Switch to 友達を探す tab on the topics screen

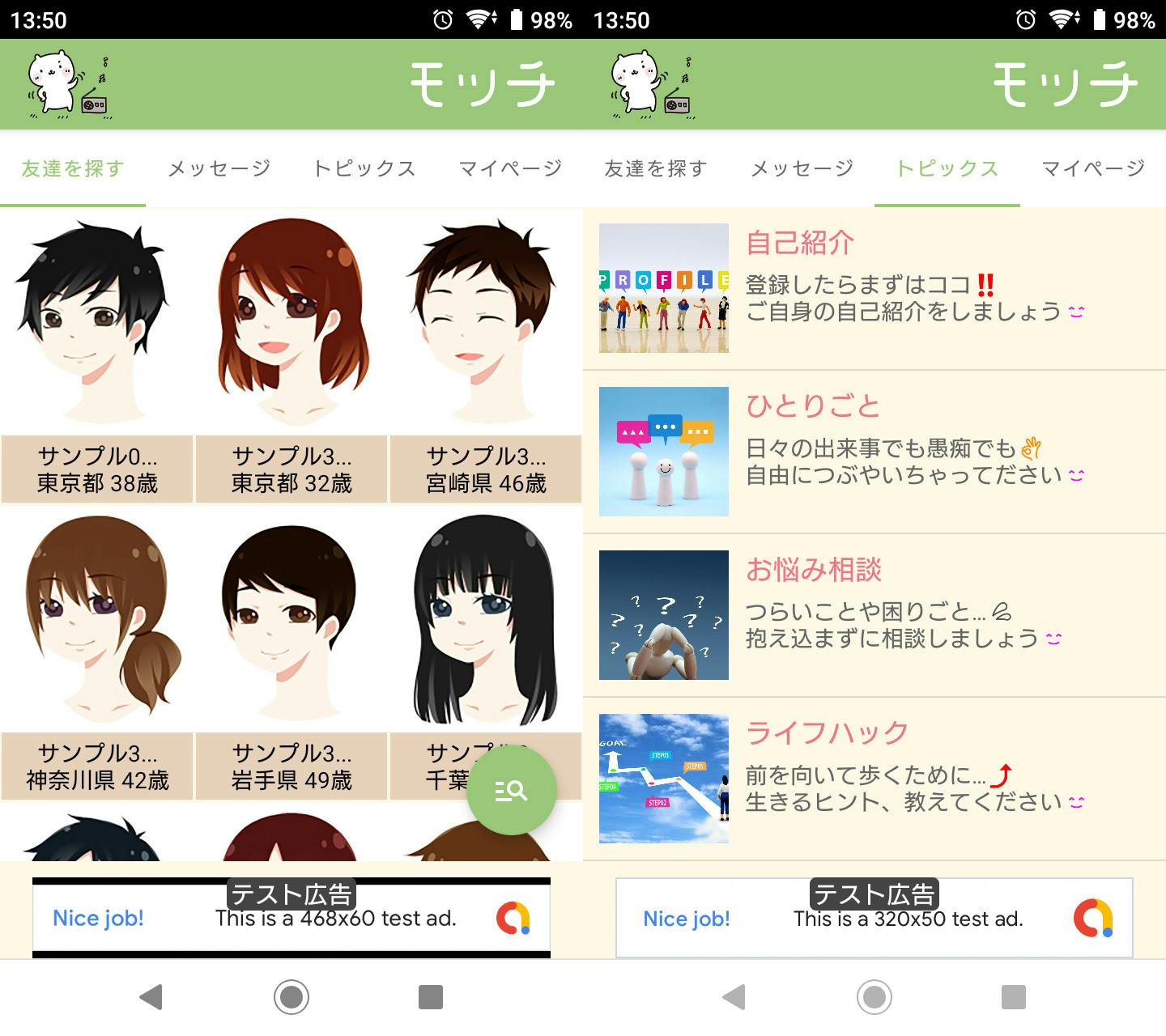click(x=656, y=168)
